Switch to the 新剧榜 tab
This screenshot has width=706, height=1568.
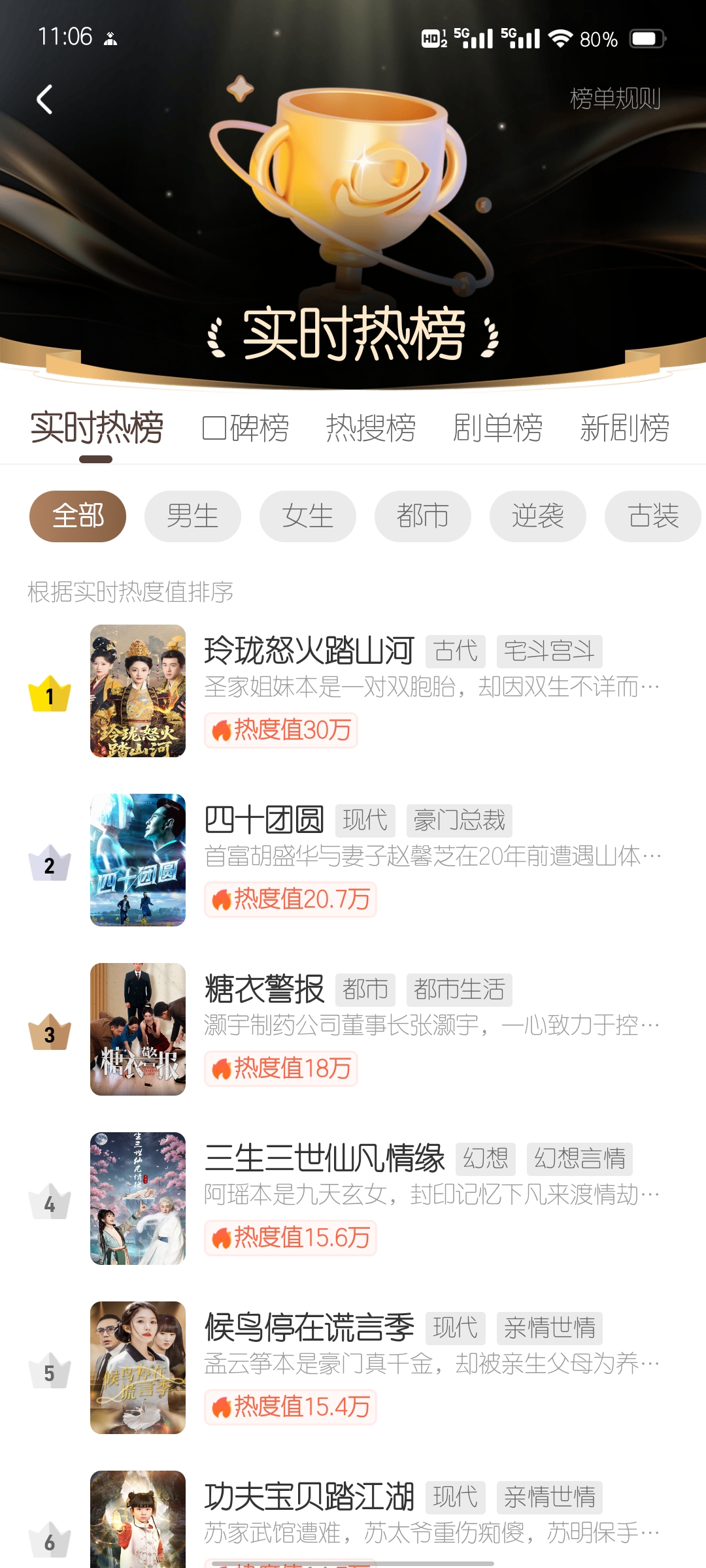pos(624,429)
